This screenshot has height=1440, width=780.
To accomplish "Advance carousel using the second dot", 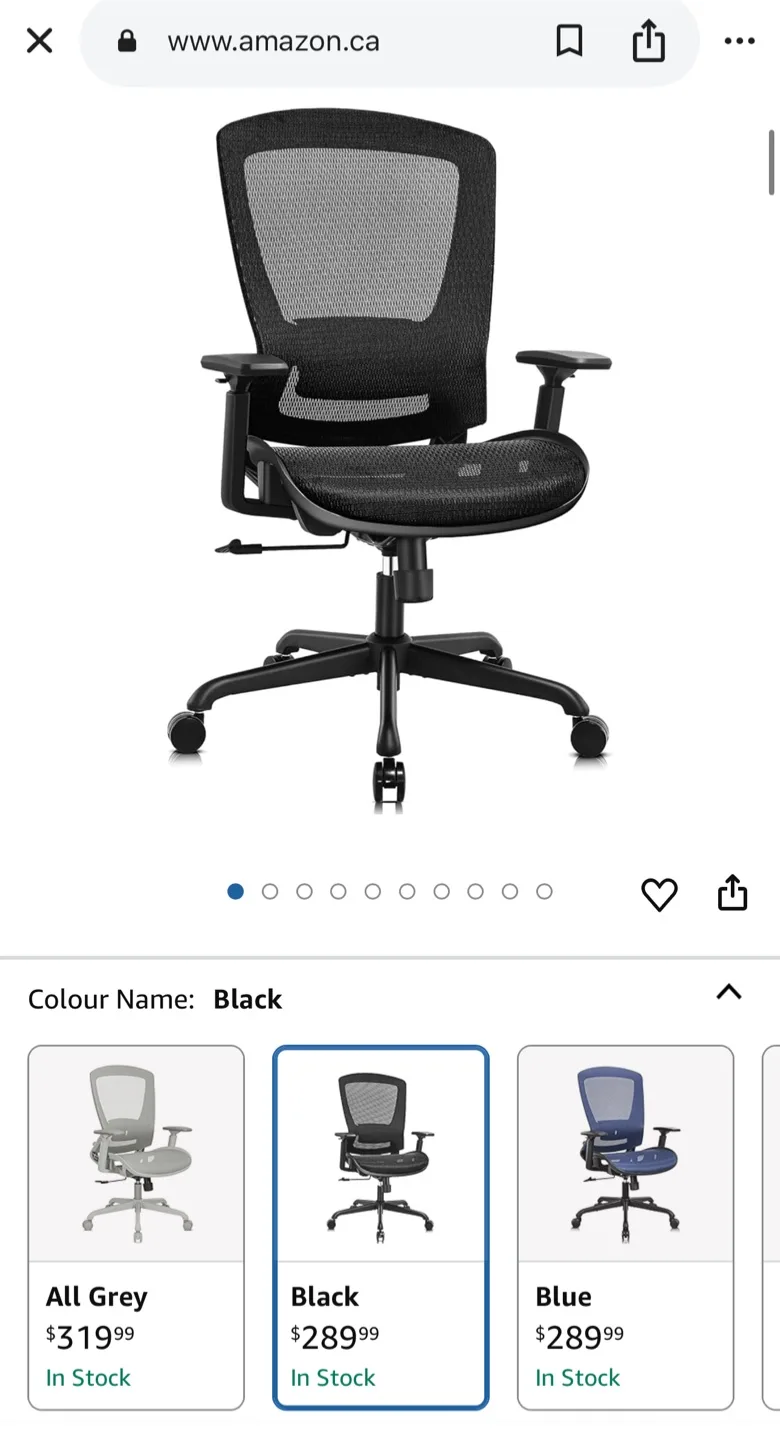I will [270, 890].
